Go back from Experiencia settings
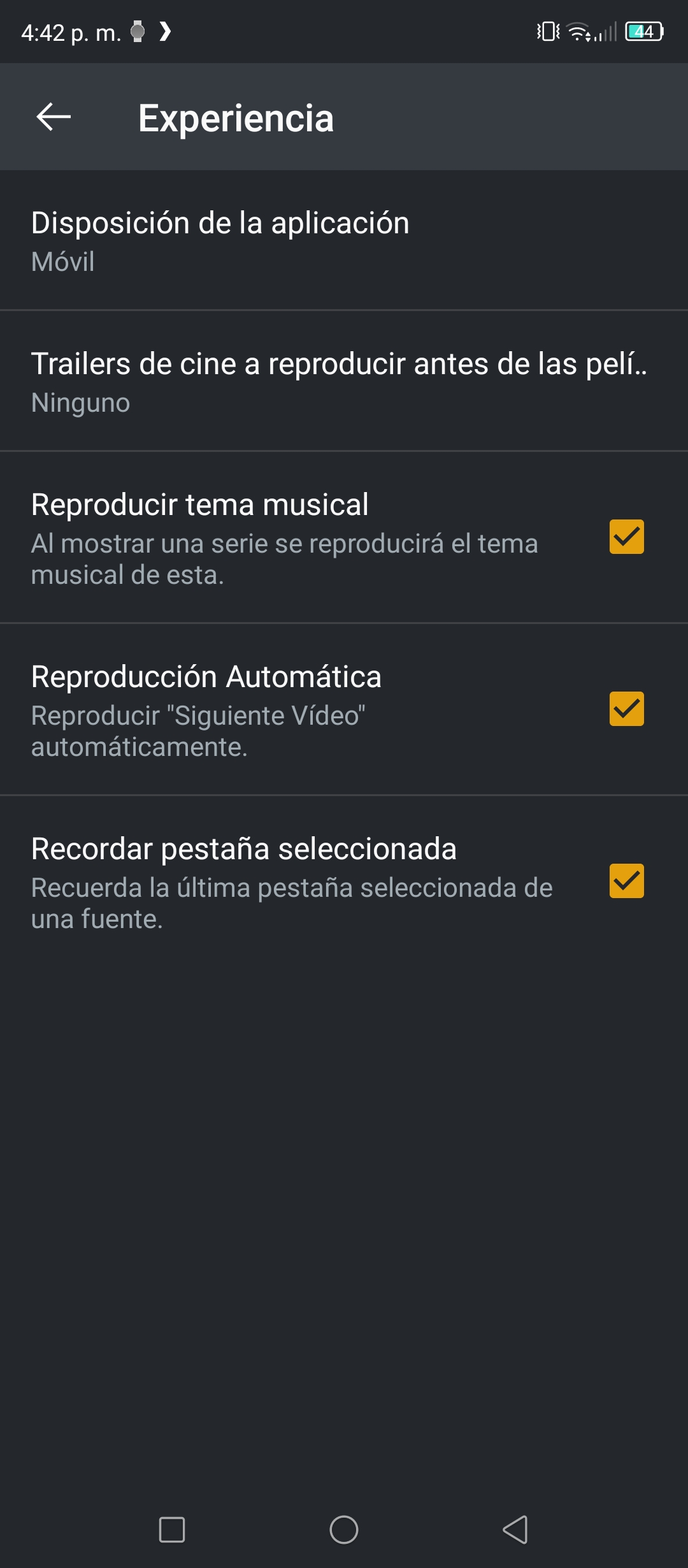Image resolution: width=688 pixels, height=1568 pixels. tap(54, 117)
